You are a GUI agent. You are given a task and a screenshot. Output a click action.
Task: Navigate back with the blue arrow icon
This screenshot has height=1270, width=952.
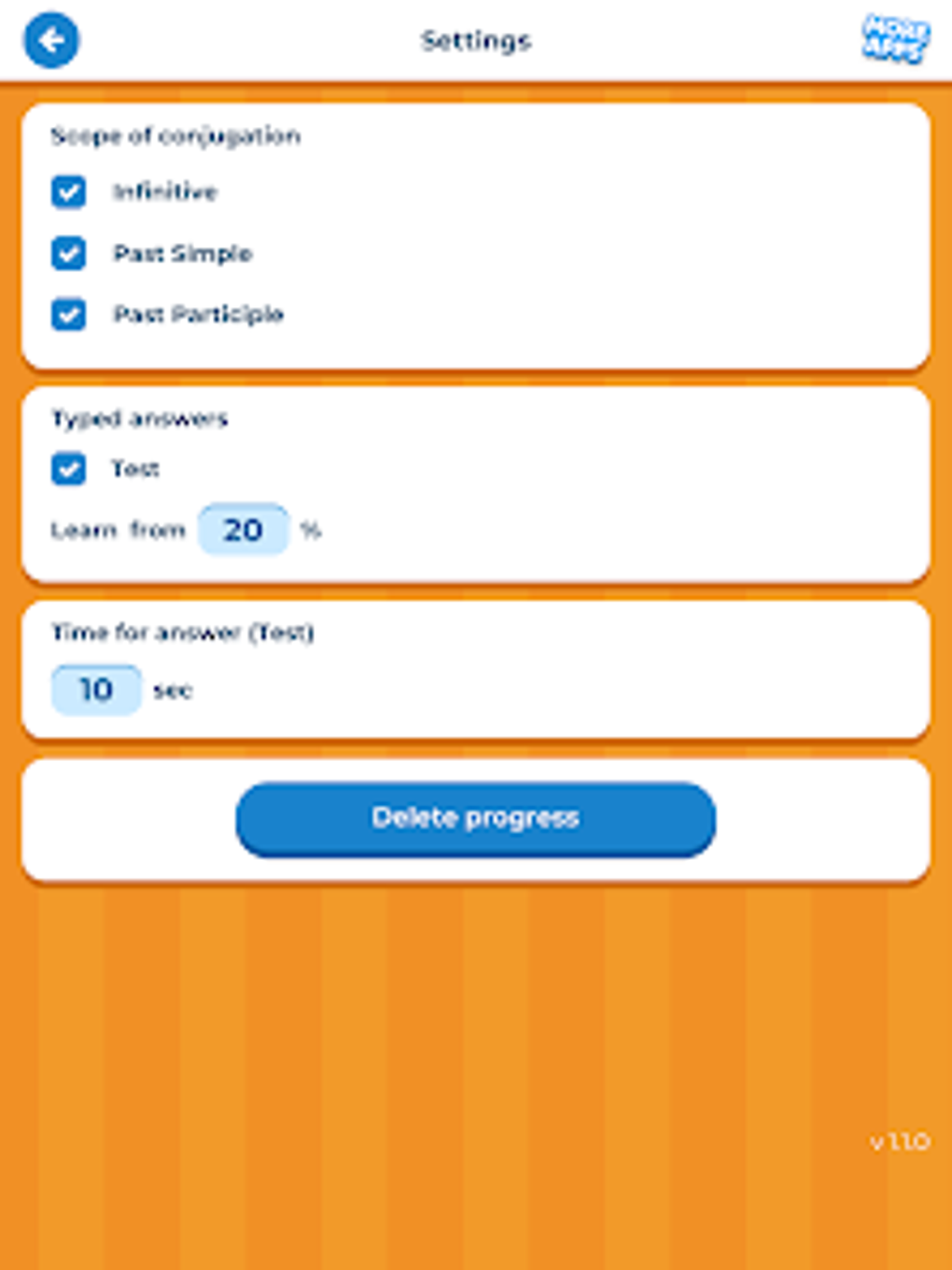click(52, 39)
